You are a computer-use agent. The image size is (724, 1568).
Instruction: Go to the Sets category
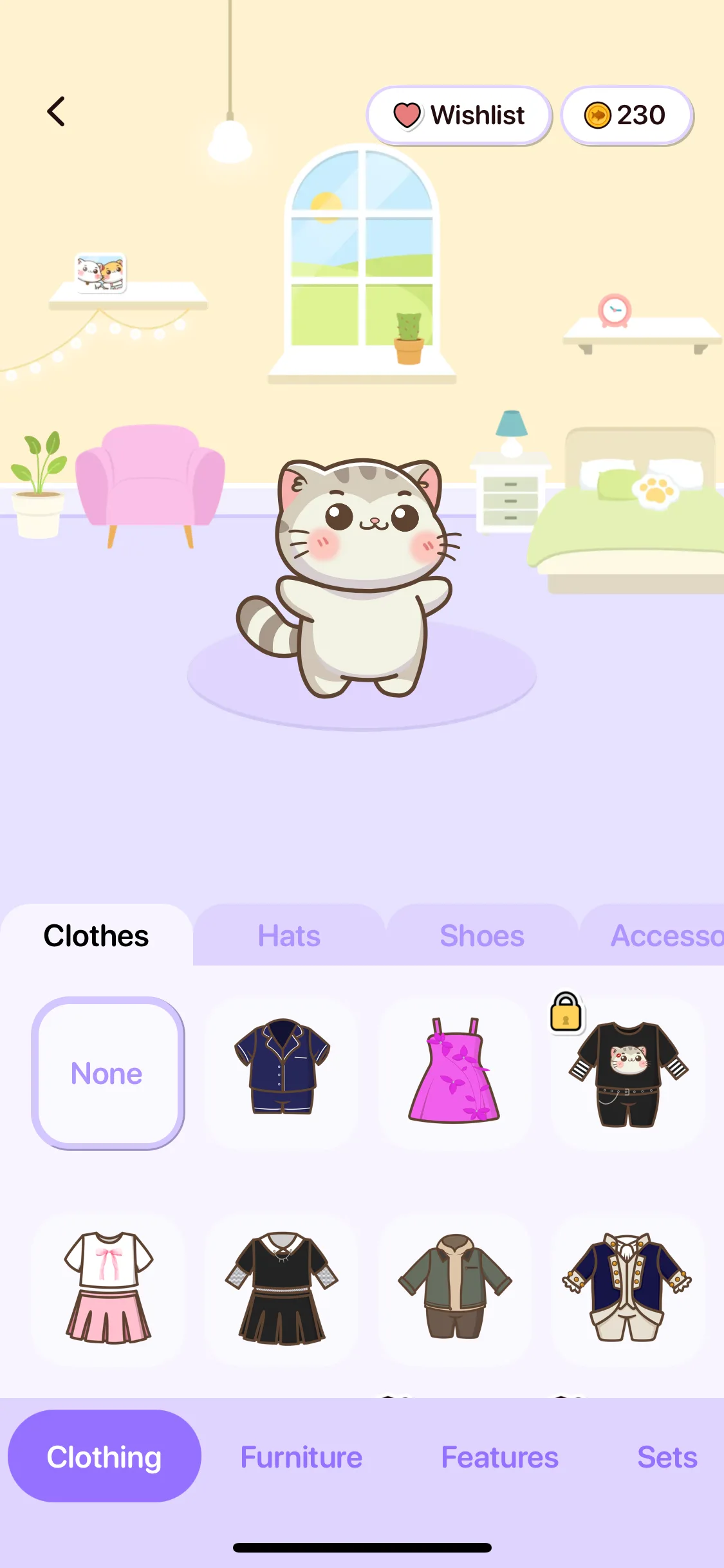point(667,1457)
